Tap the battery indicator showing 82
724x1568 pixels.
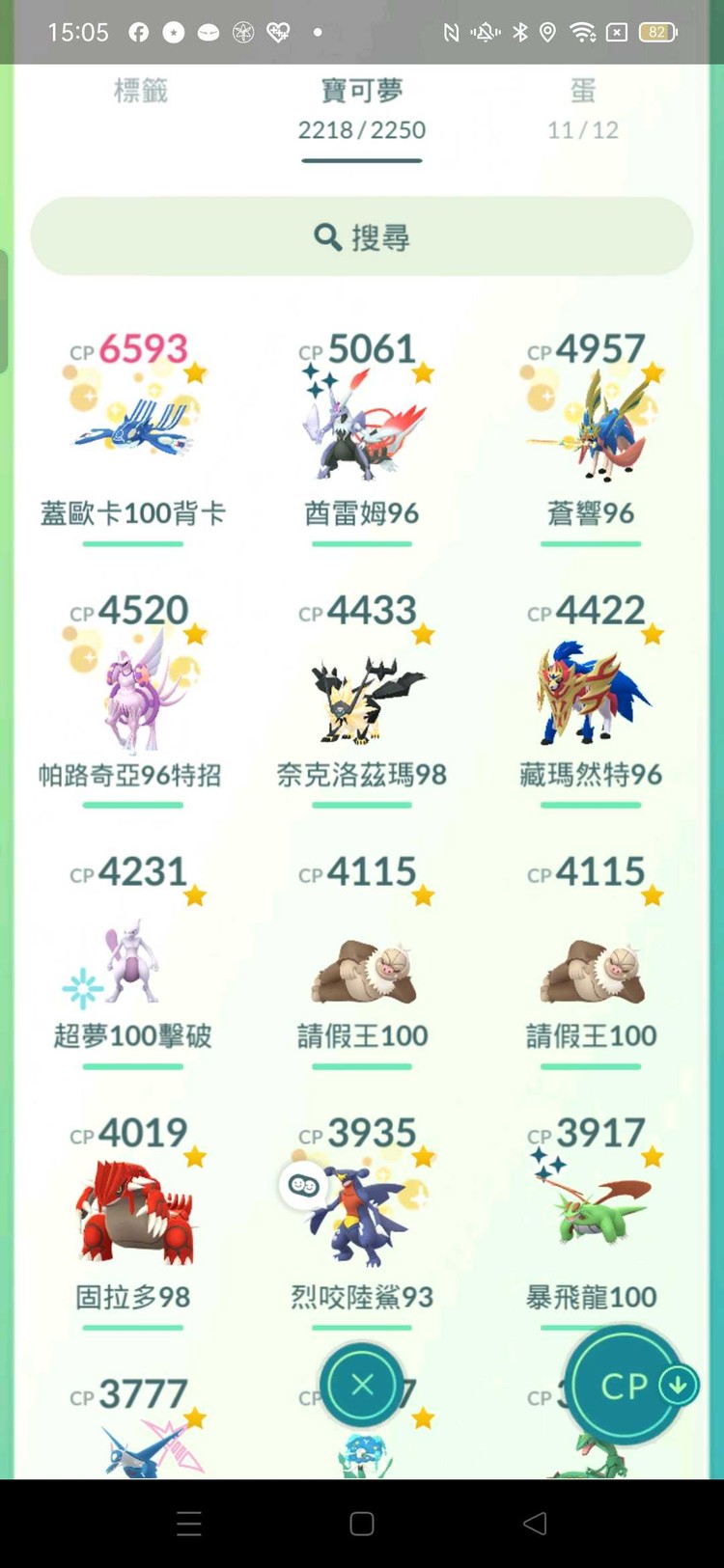click(x=655, y=32)
